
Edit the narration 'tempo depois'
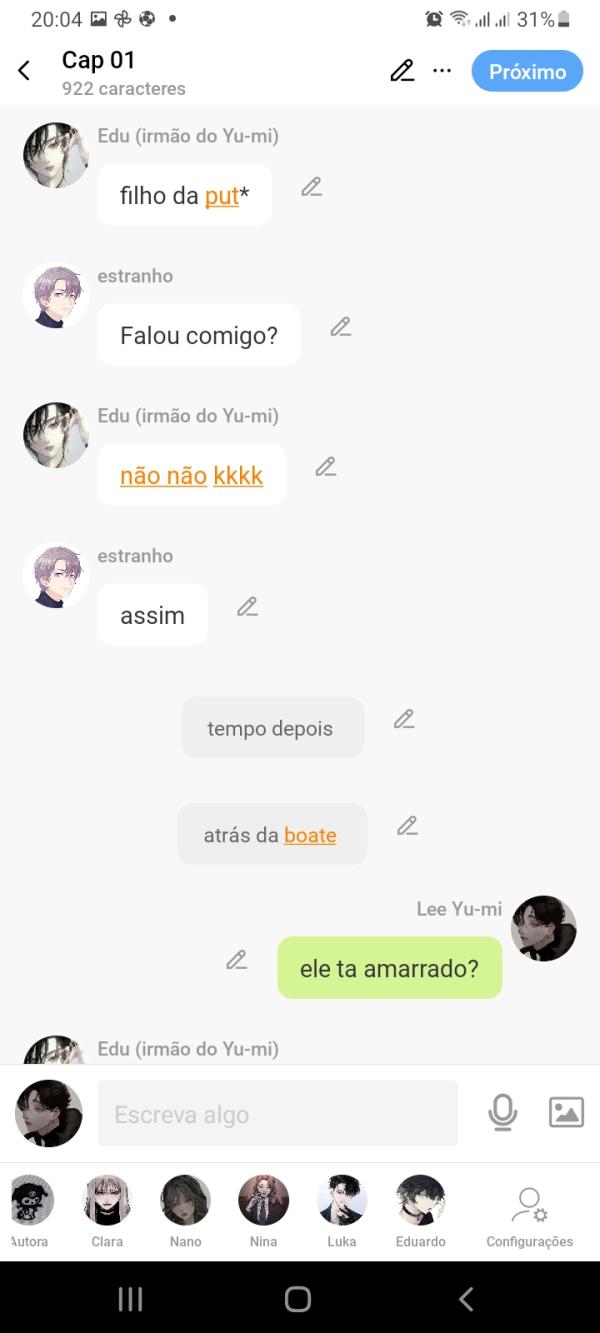tap(404, 719)
